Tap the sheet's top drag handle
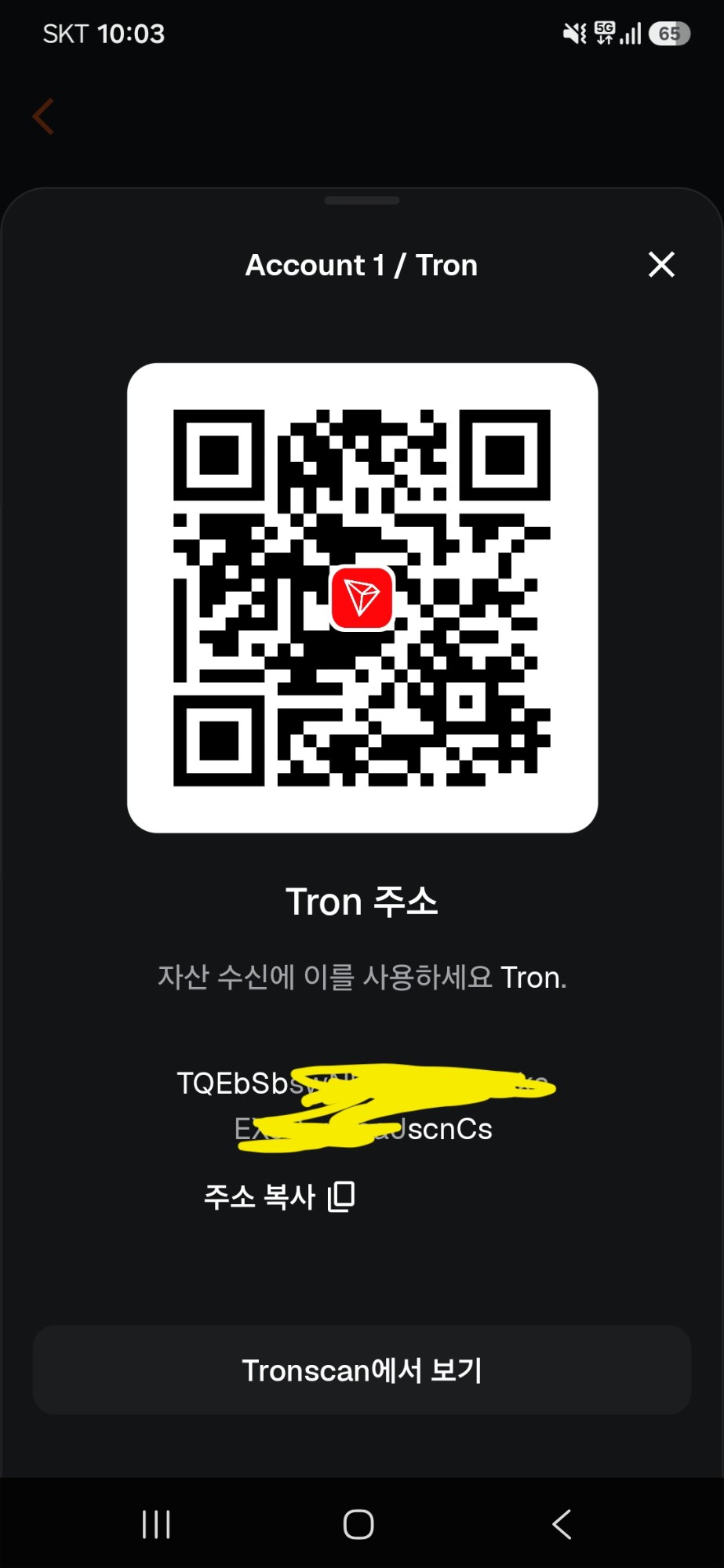The width and height of the screenshot is (724, 1568). point(362,200)
